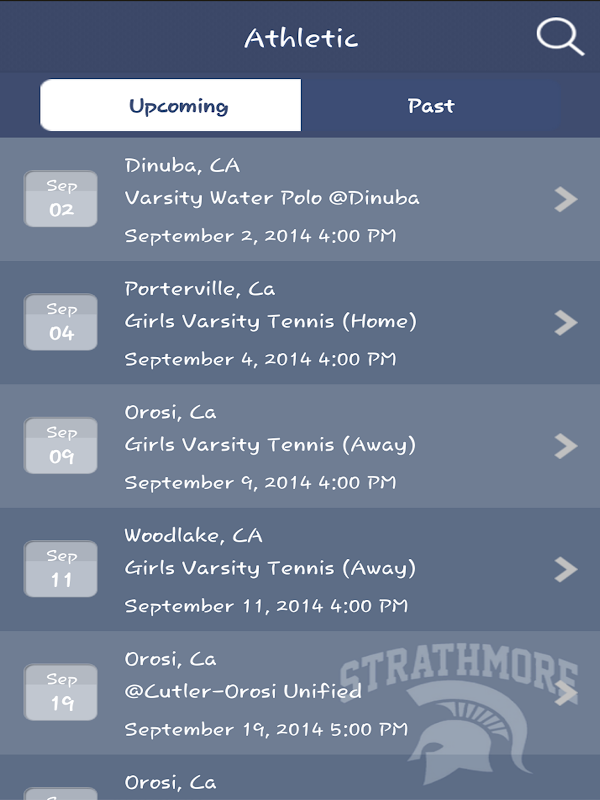Open the @Cutler-Orosi Unified event
The image size is (600, 800).
(x=300, y=692)
